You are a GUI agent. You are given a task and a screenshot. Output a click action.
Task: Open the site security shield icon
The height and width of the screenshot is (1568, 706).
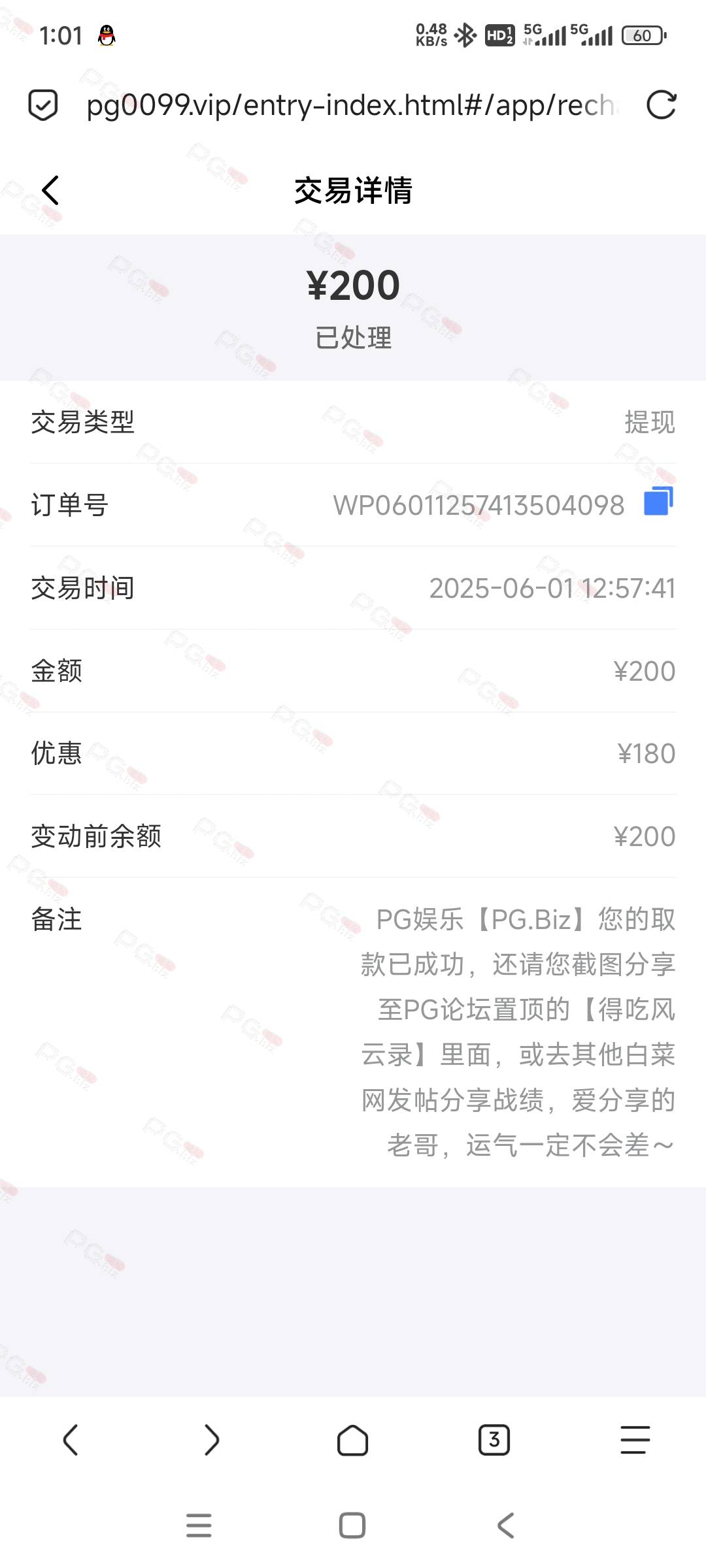pos(43,105)
